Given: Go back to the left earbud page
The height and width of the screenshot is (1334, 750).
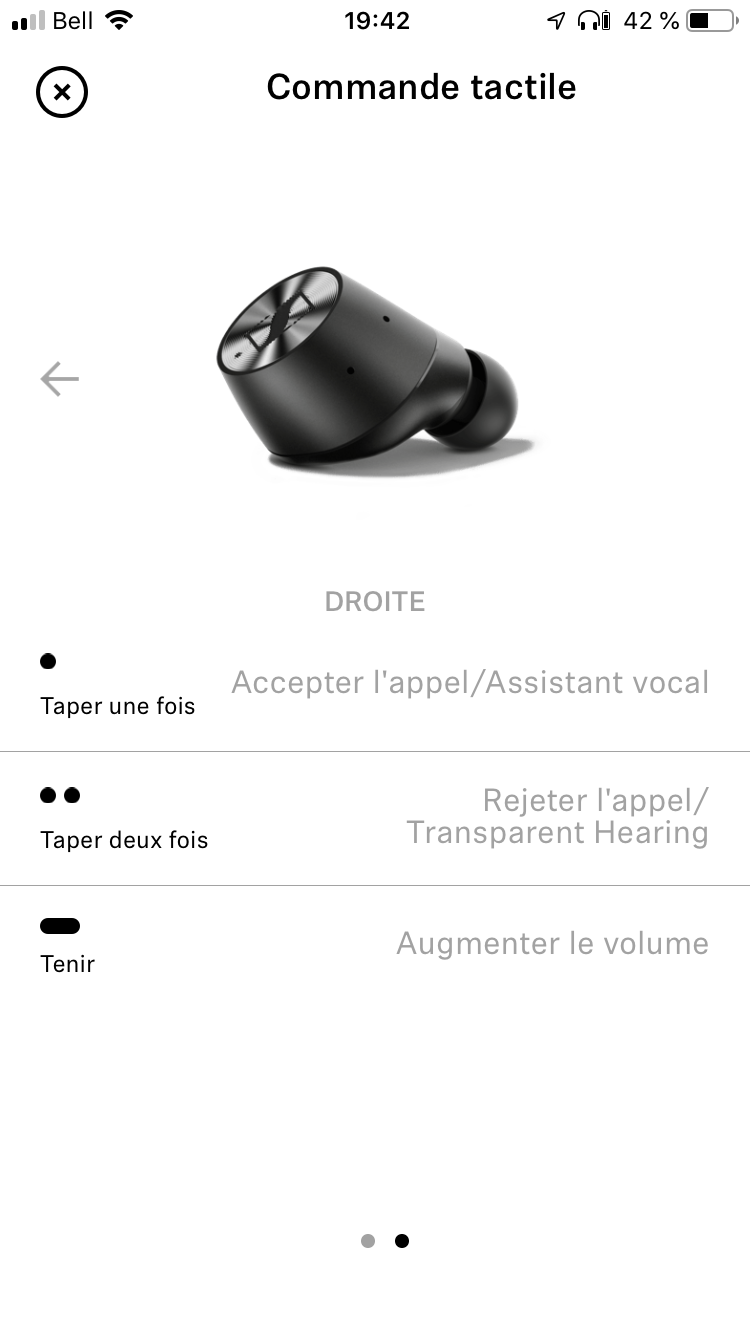Looking at the screenshot, I should (x=59, y=379).
